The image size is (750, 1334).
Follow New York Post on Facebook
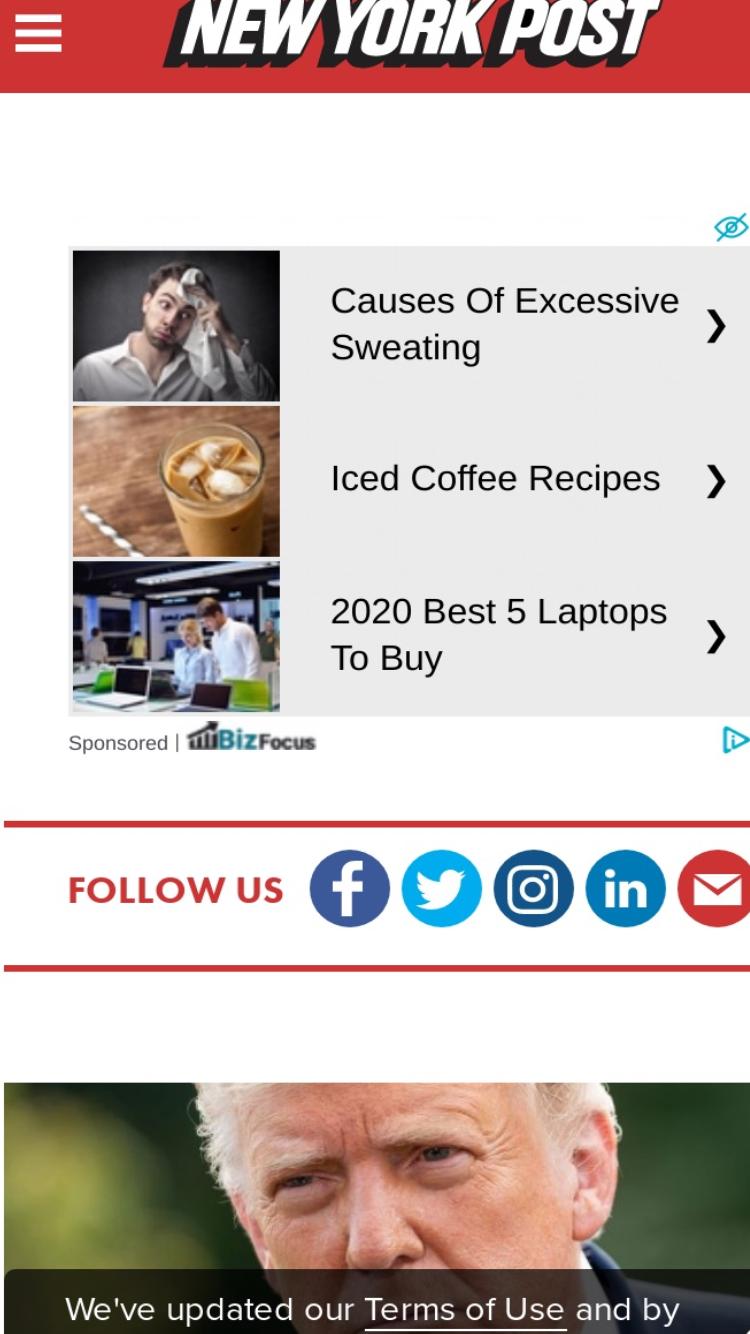coord(349,888)
